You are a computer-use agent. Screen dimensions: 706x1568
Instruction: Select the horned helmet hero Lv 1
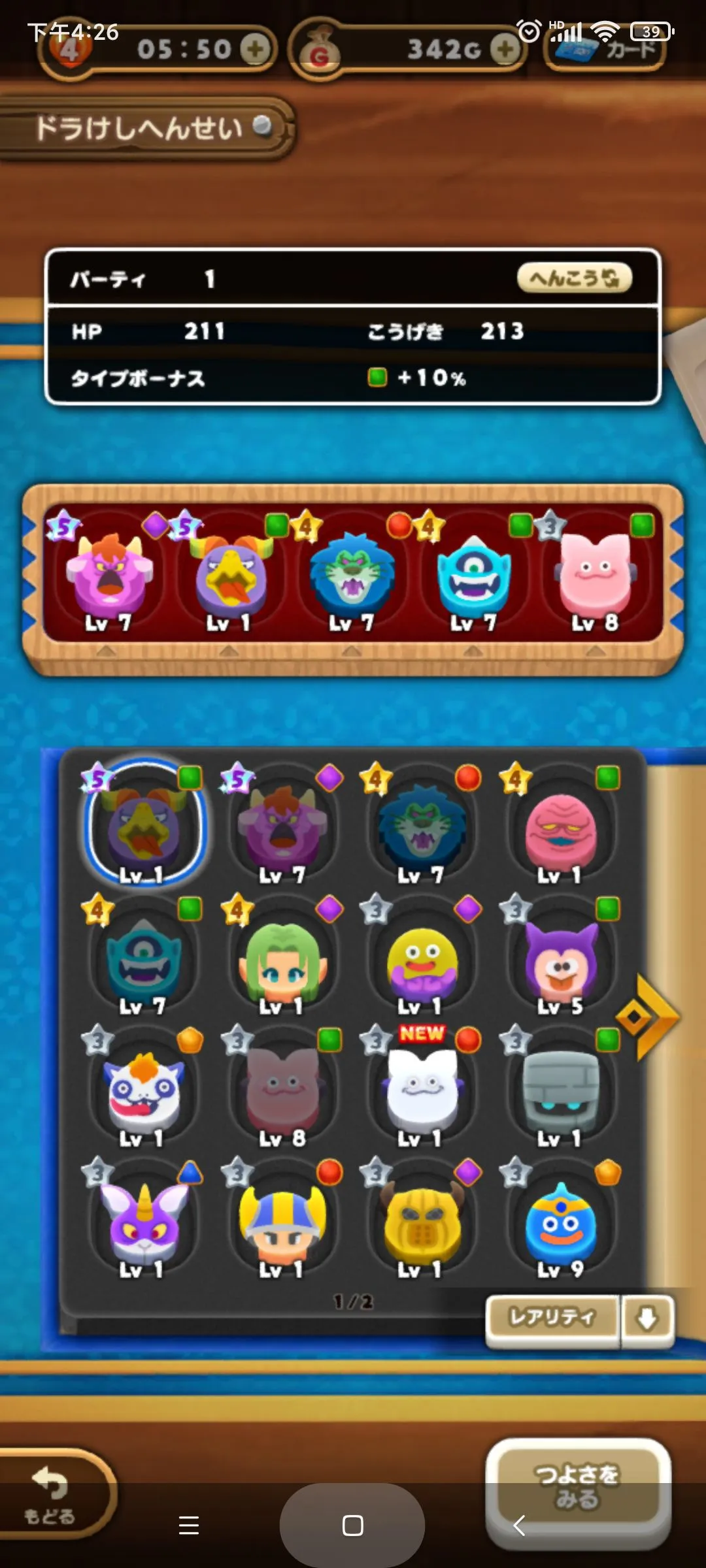click(282, 1223)
